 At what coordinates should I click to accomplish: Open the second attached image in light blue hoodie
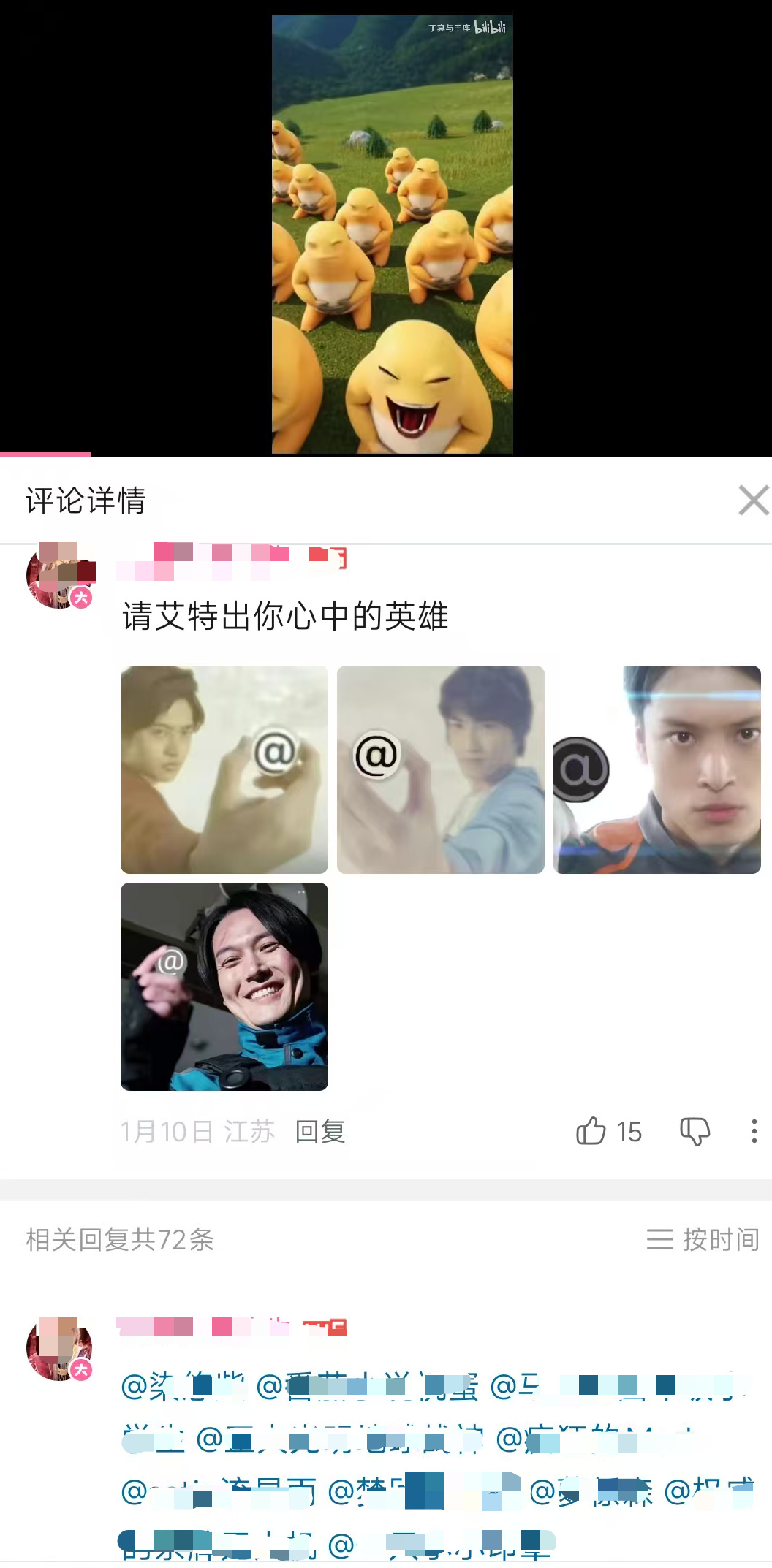(440, 769)
